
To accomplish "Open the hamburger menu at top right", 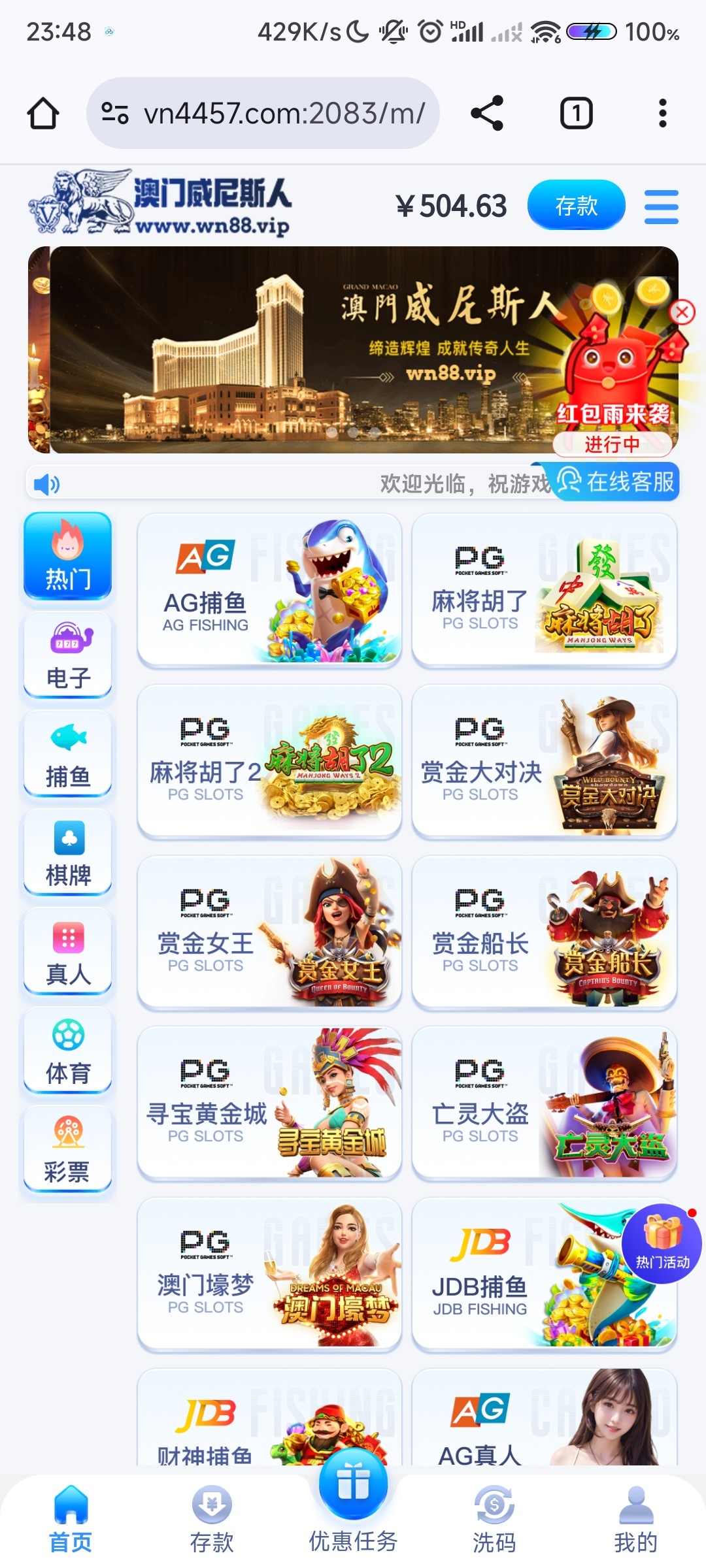I will [x=661, y=207].
